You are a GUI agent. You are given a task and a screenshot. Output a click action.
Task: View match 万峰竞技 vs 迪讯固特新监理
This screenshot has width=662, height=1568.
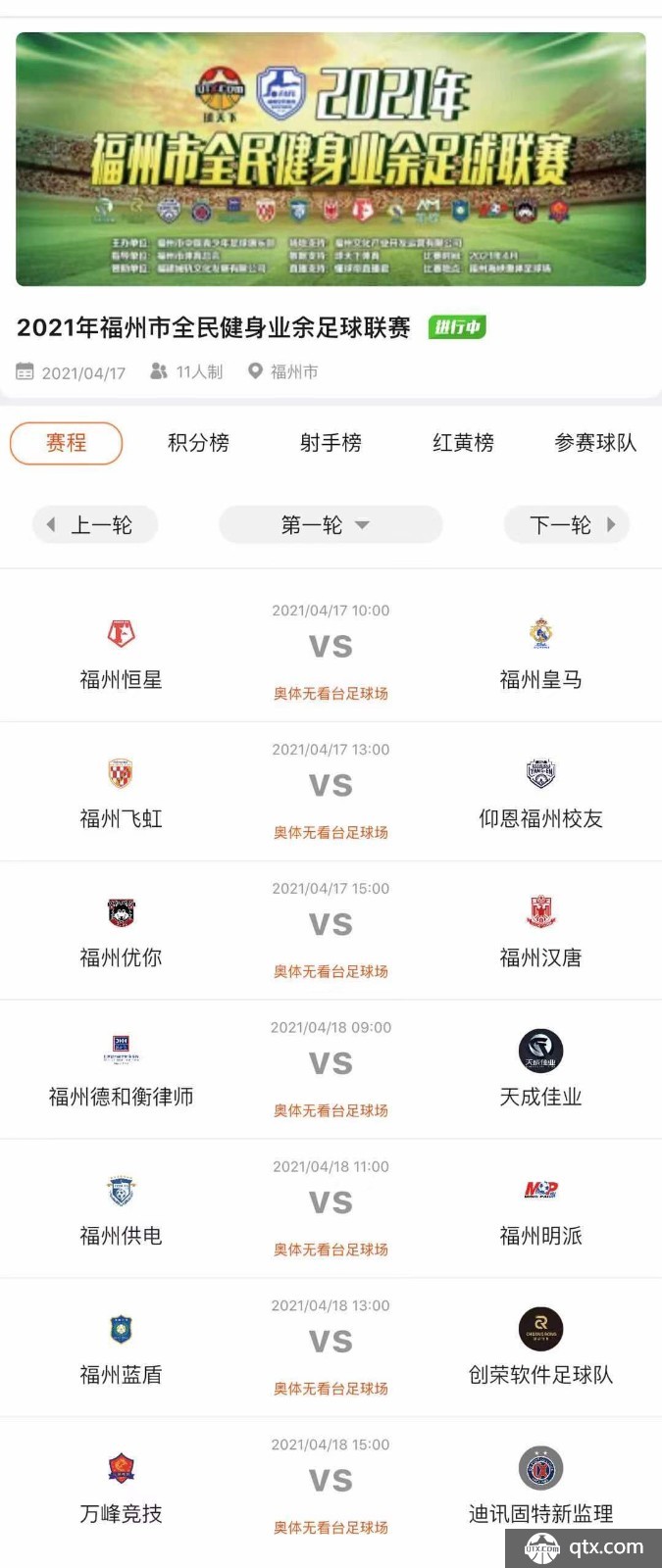point(331,1482)
